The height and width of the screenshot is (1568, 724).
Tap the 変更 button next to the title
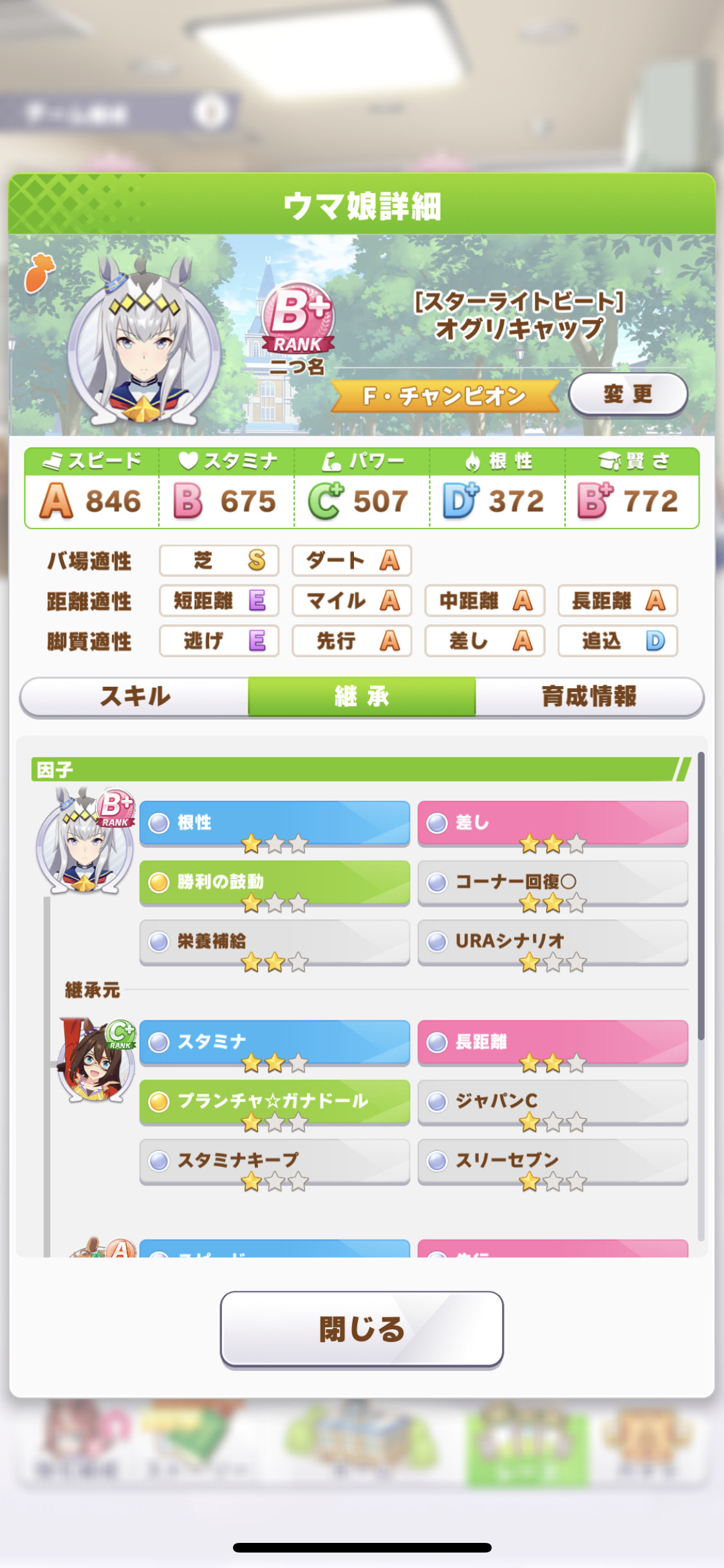point(628,394)
